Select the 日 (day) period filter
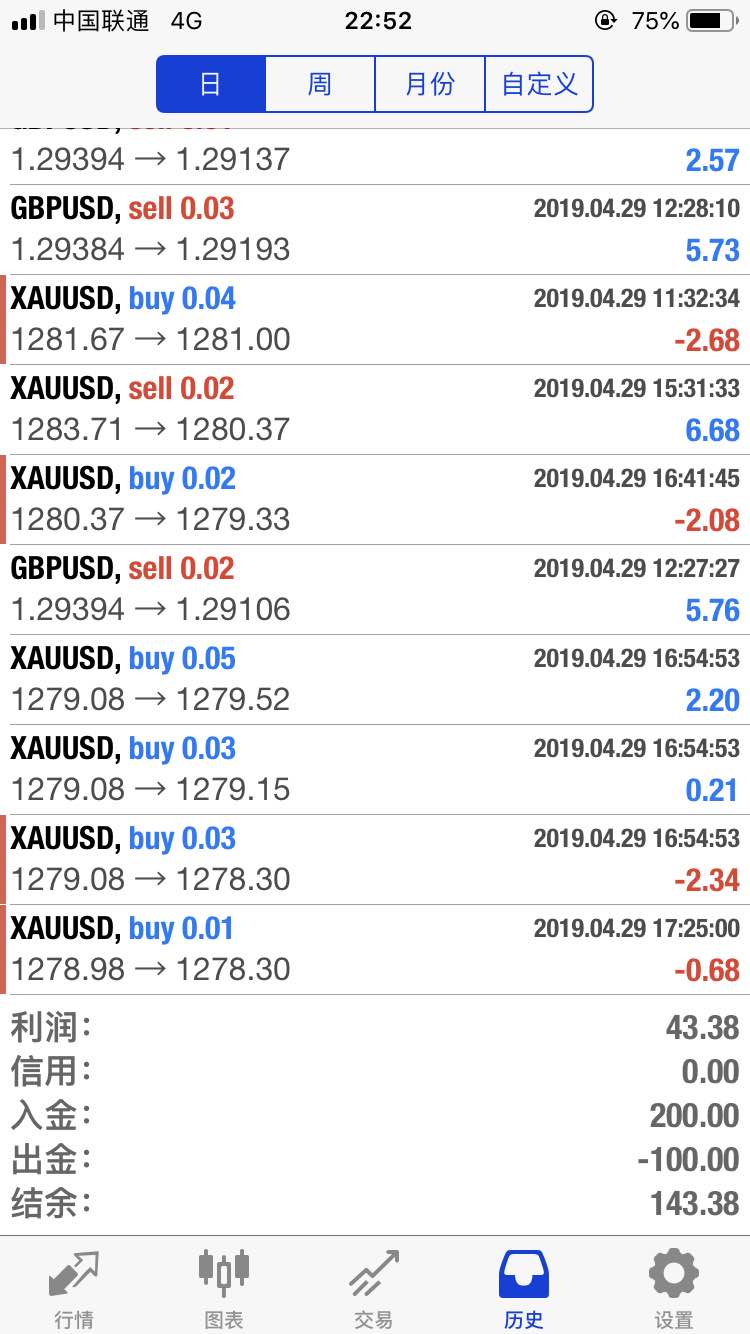The width and height of the screenshot is (750, 1334). tap(211, 84)
